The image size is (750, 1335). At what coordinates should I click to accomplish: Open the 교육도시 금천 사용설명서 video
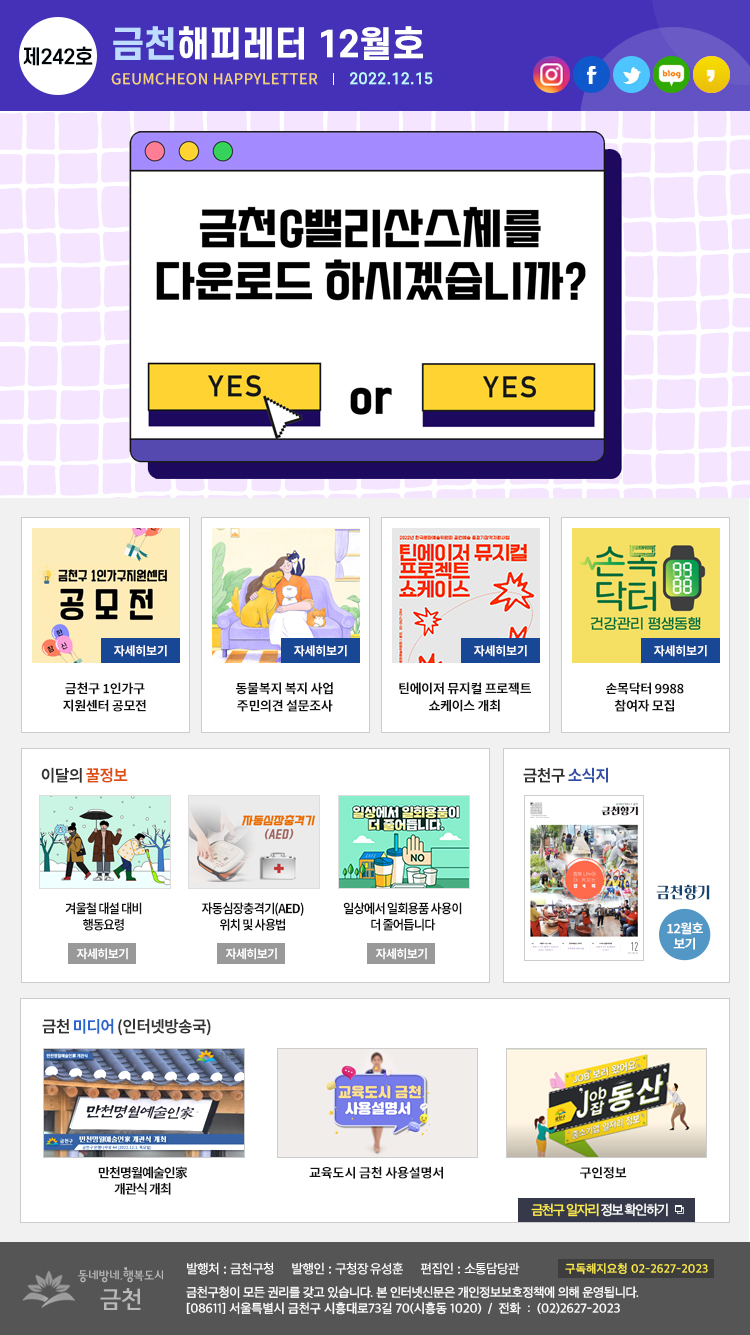click(377, 1102)
